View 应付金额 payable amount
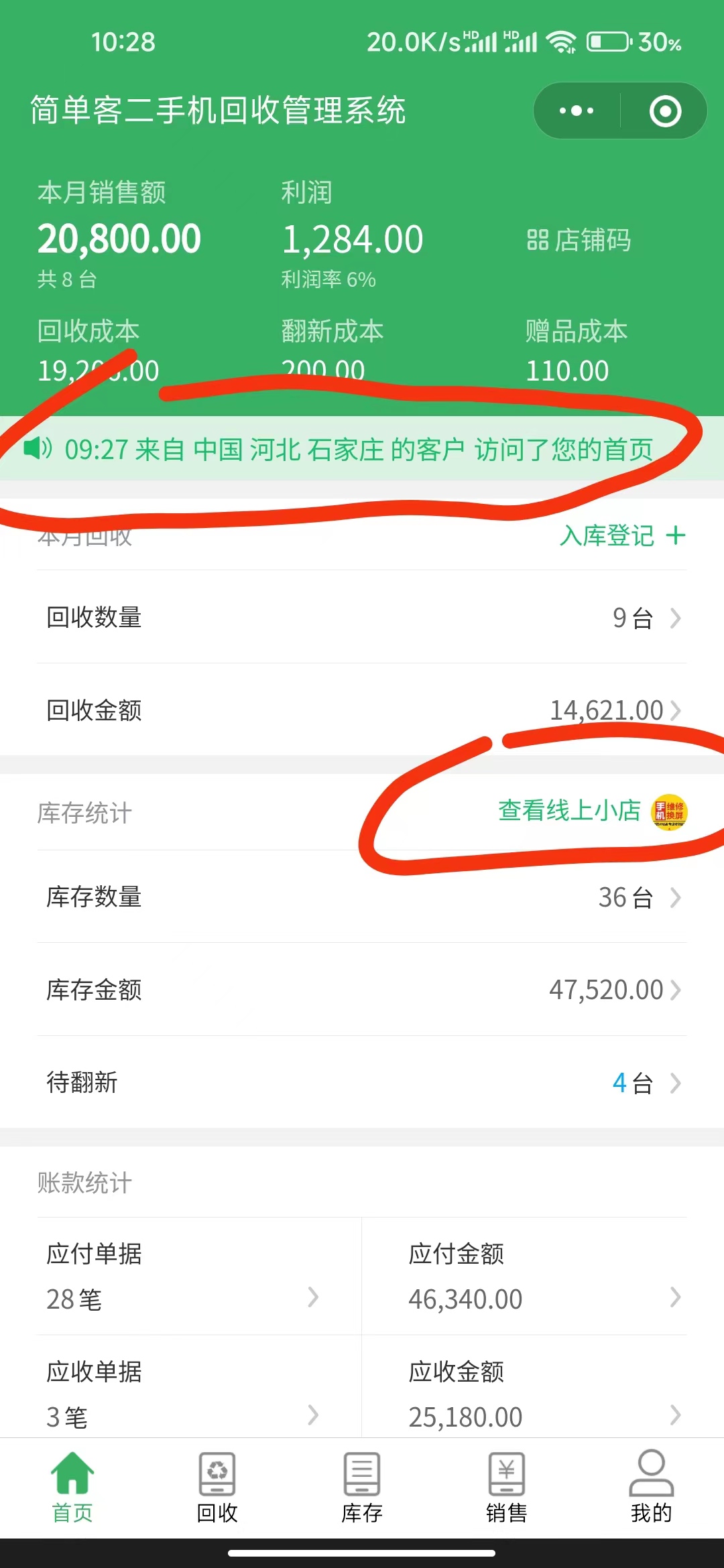Image resolution: width=724 pixels, height=1568 pixels. click(543, 1277)
